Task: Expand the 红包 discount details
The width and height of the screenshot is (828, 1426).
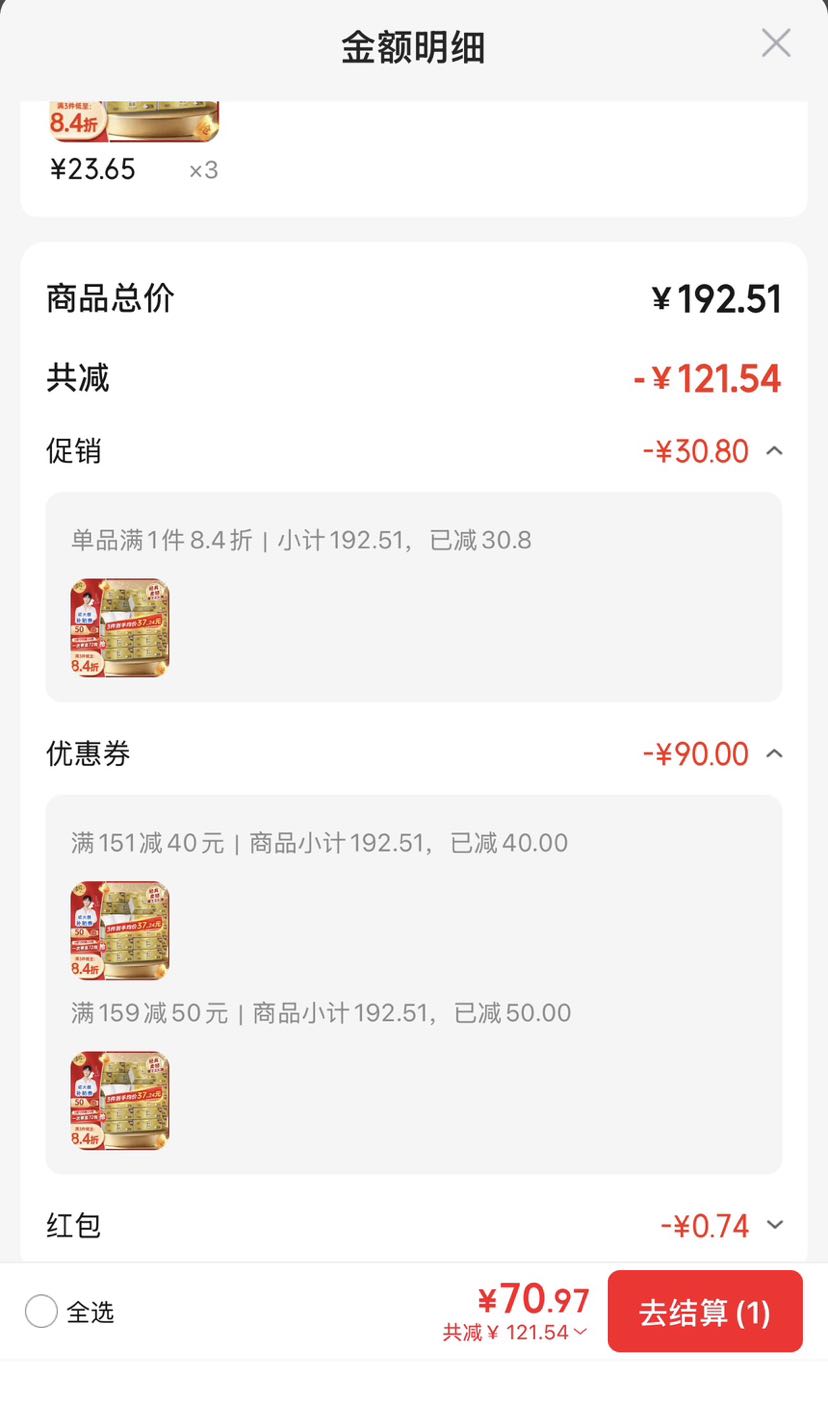Action: (x=774, y=1225)
